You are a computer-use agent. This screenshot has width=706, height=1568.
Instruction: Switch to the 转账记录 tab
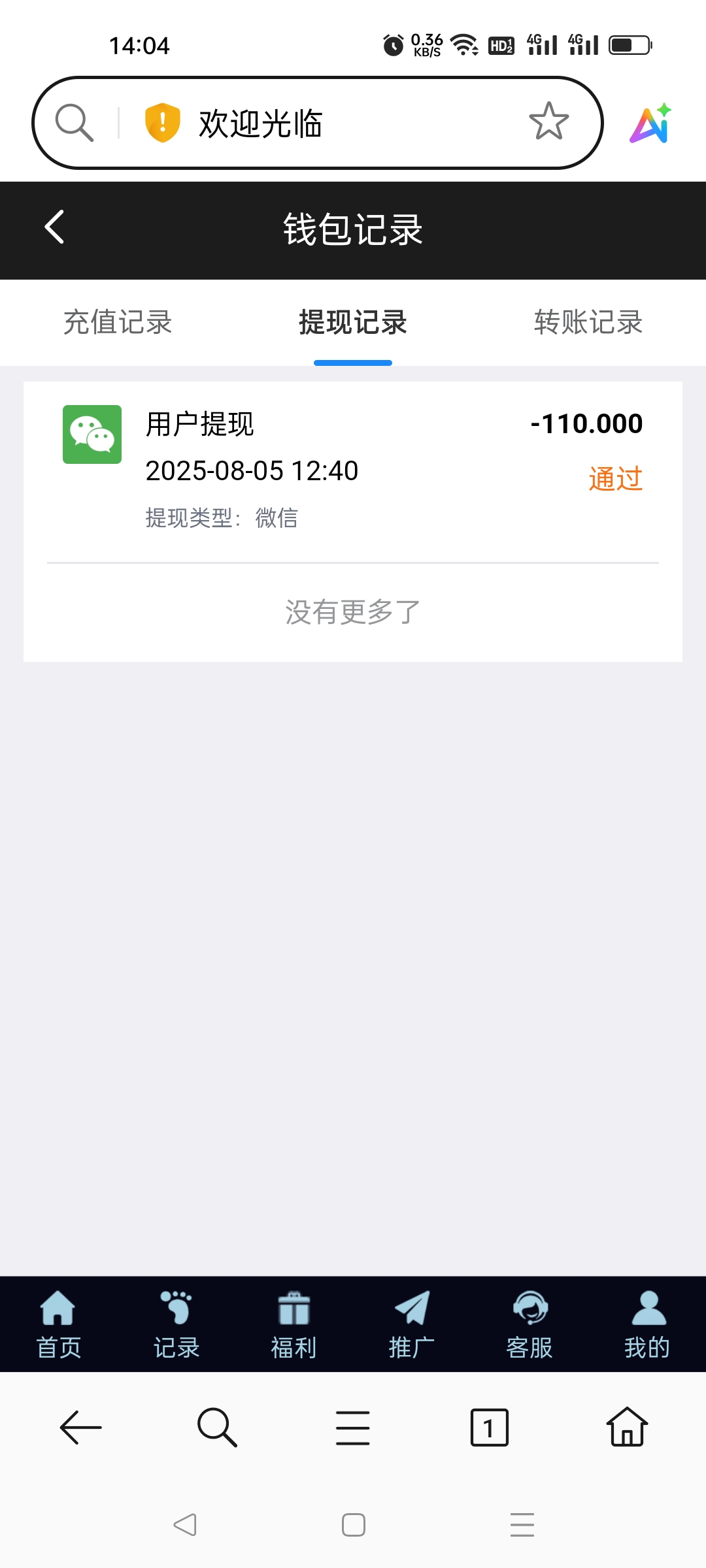(x=588, y=322)
